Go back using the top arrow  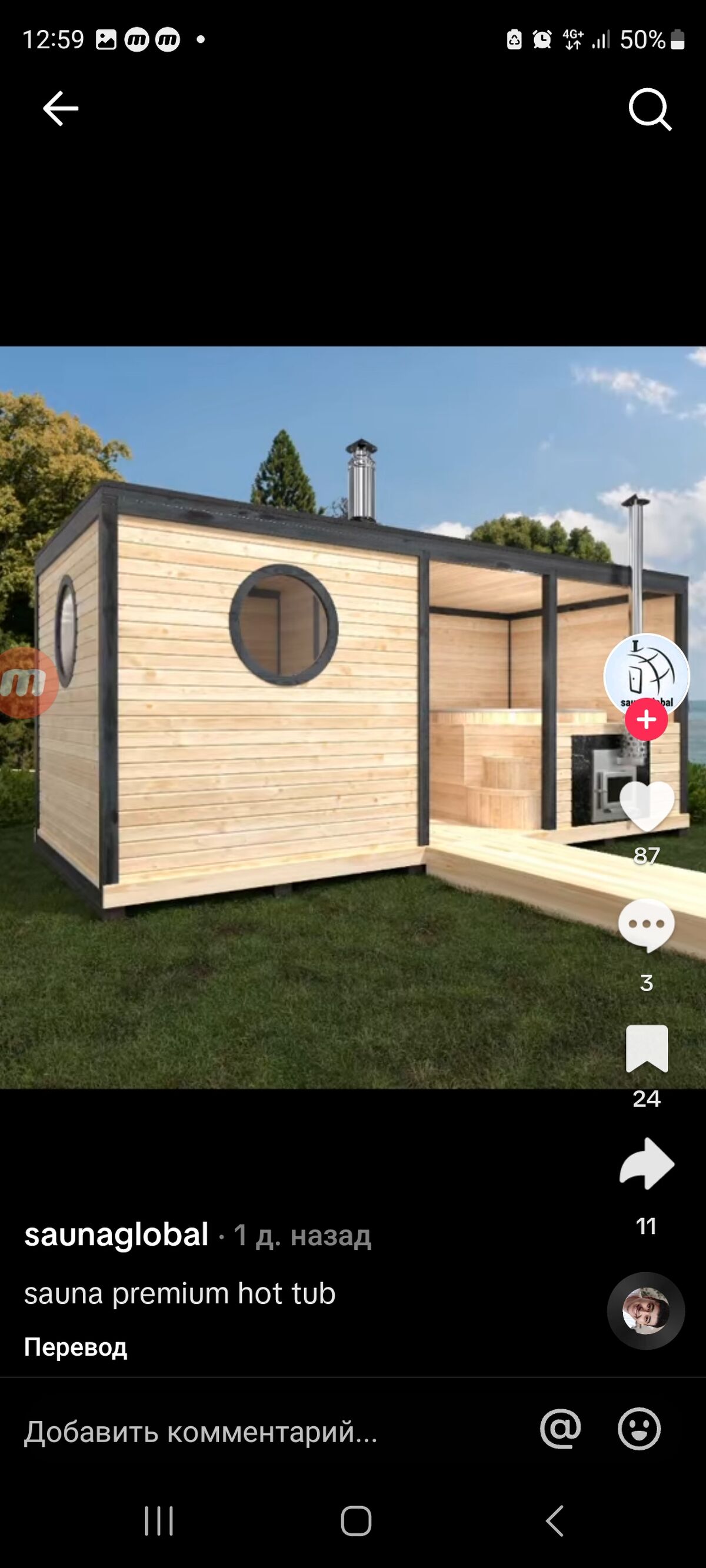[61, 109]
